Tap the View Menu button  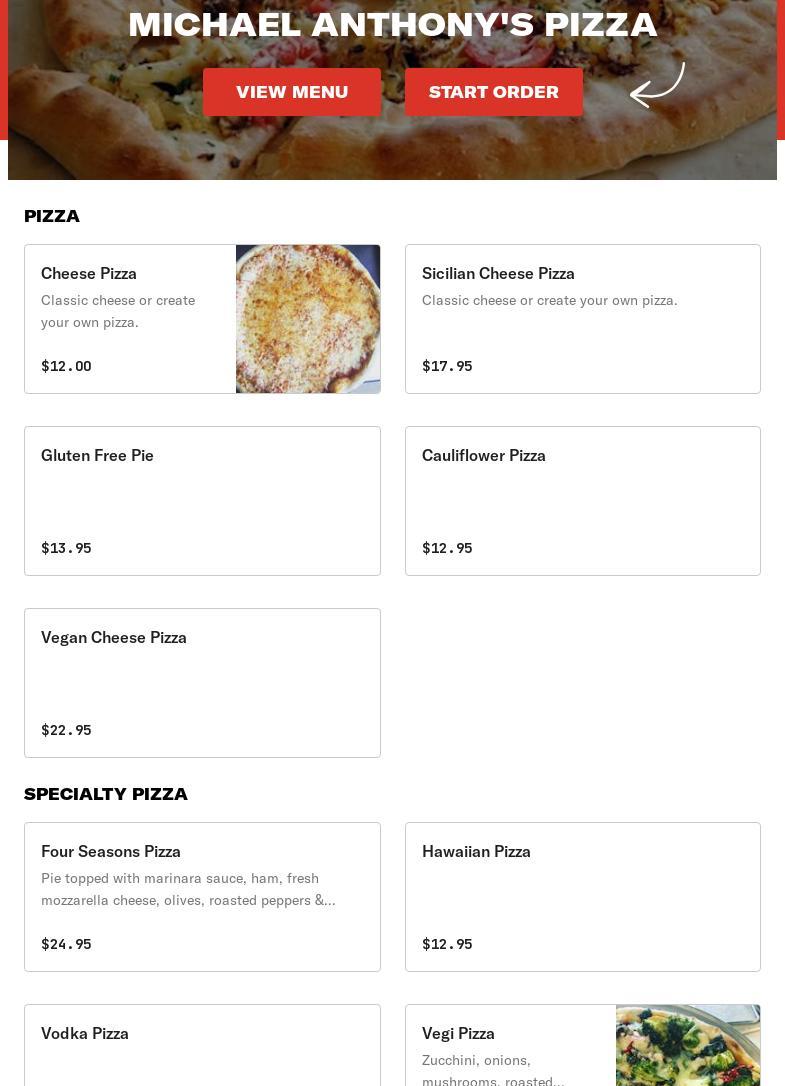click(292, 92)
